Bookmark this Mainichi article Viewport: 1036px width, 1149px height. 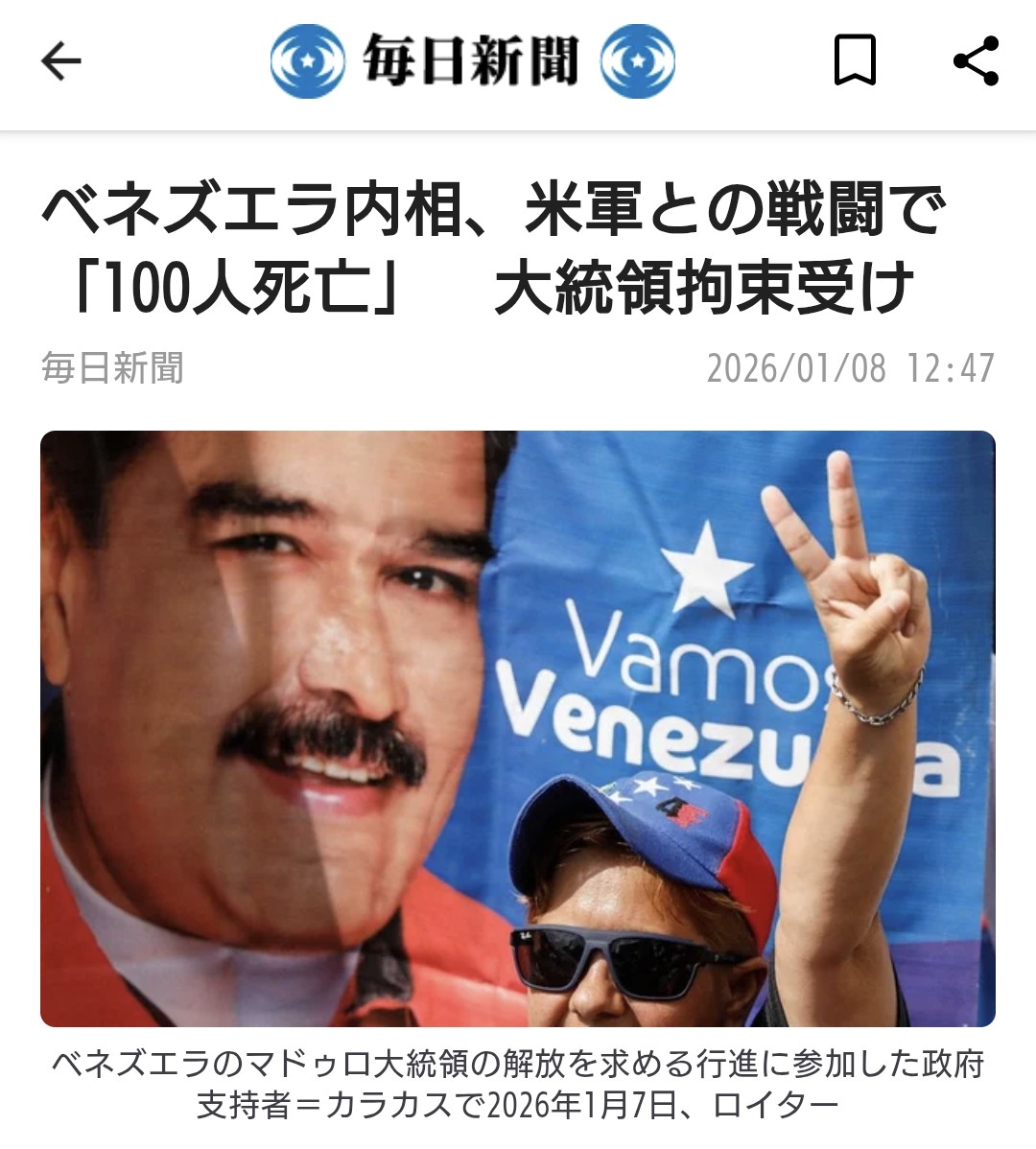point(854,61)
